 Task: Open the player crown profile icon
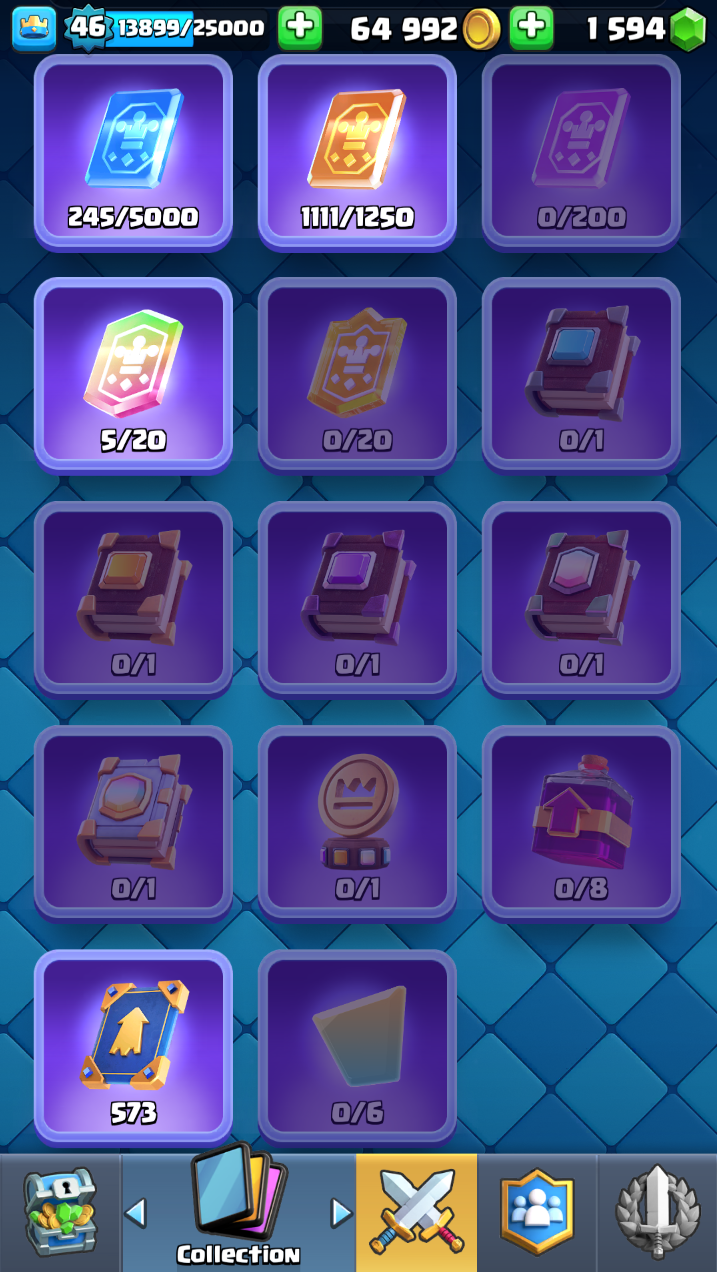(x=33, y=28)
